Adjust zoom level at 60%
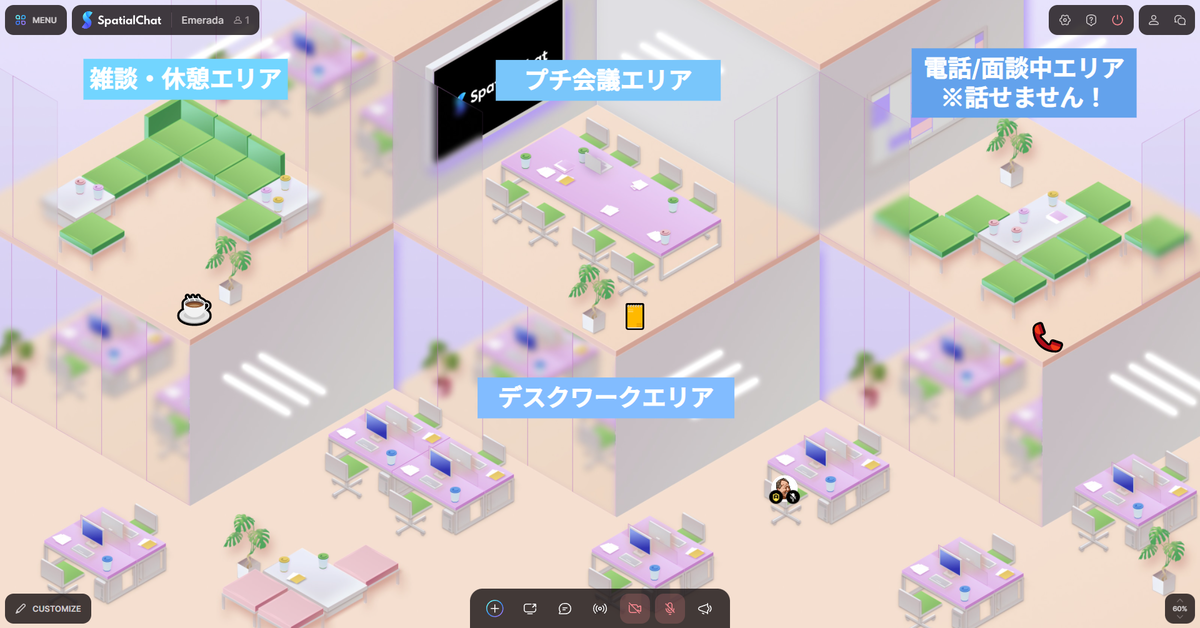 1180,608
